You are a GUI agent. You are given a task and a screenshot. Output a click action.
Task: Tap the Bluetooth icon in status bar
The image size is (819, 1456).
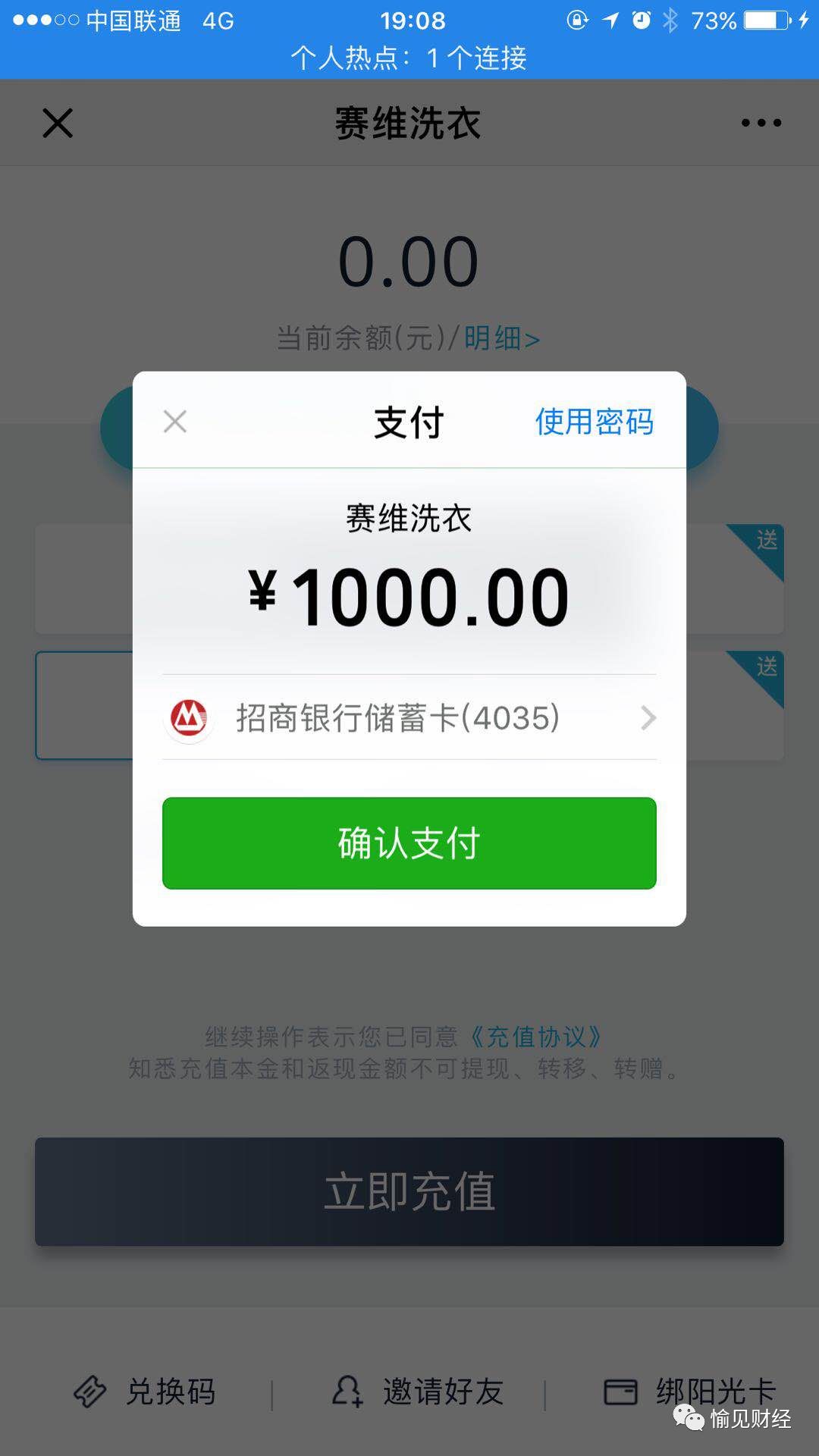coord(671,20)
